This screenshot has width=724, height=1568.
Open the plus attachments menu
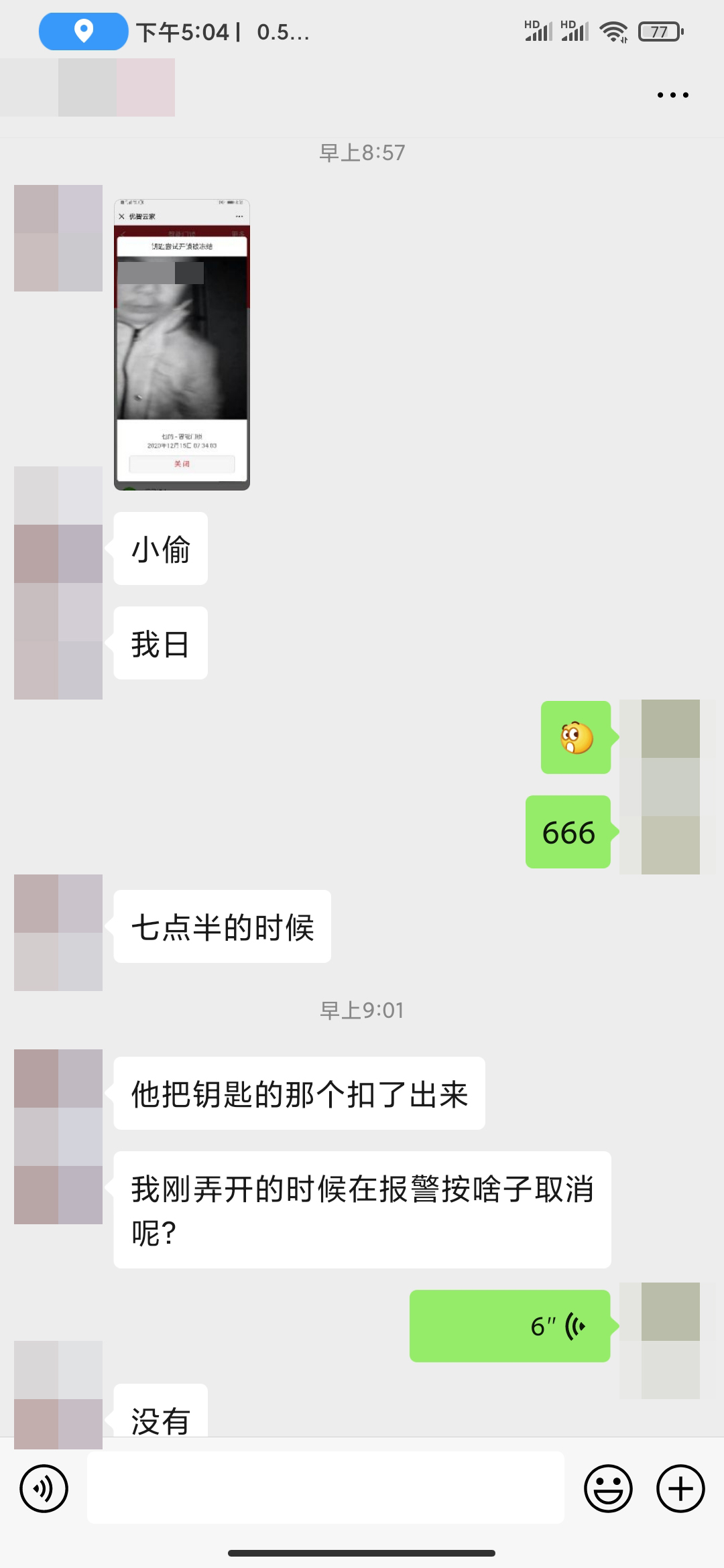click(x=680, y=1489)
